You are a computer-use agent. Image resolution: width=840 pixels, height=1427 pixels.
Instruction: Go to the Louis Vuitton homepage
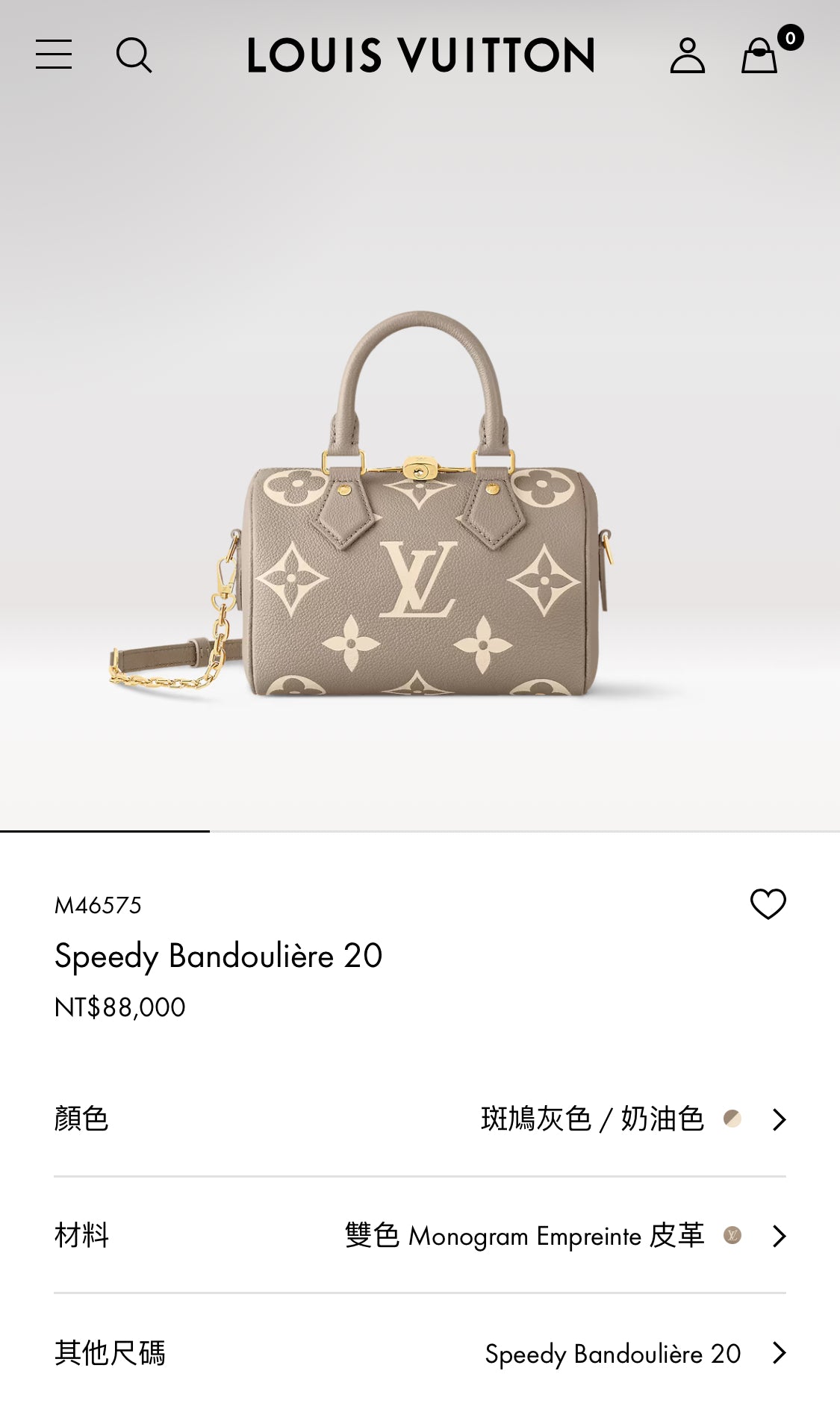coord(420,55)
